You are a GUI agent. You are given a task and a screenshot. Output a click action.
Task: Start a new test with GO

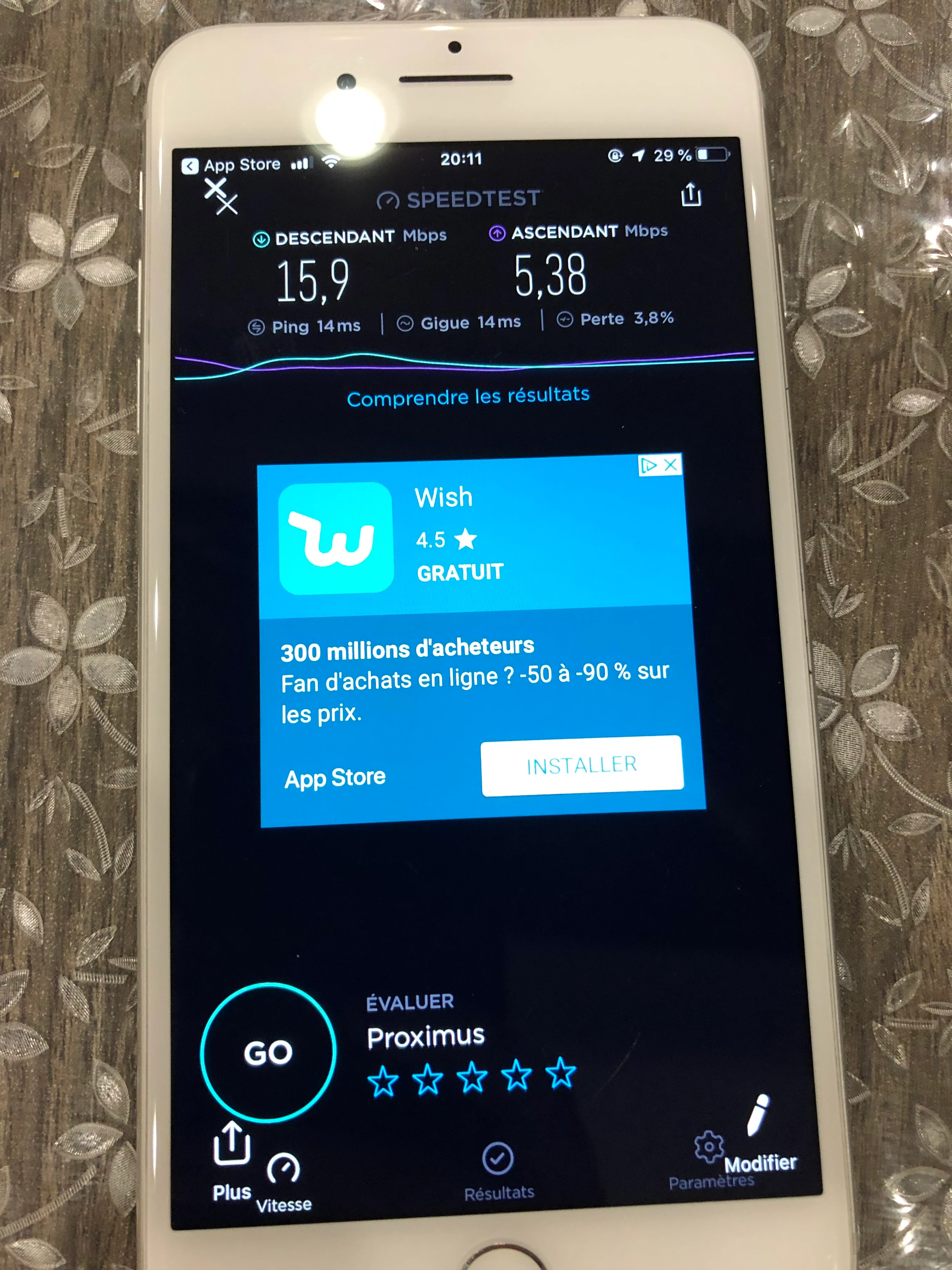click(268, 1052)
